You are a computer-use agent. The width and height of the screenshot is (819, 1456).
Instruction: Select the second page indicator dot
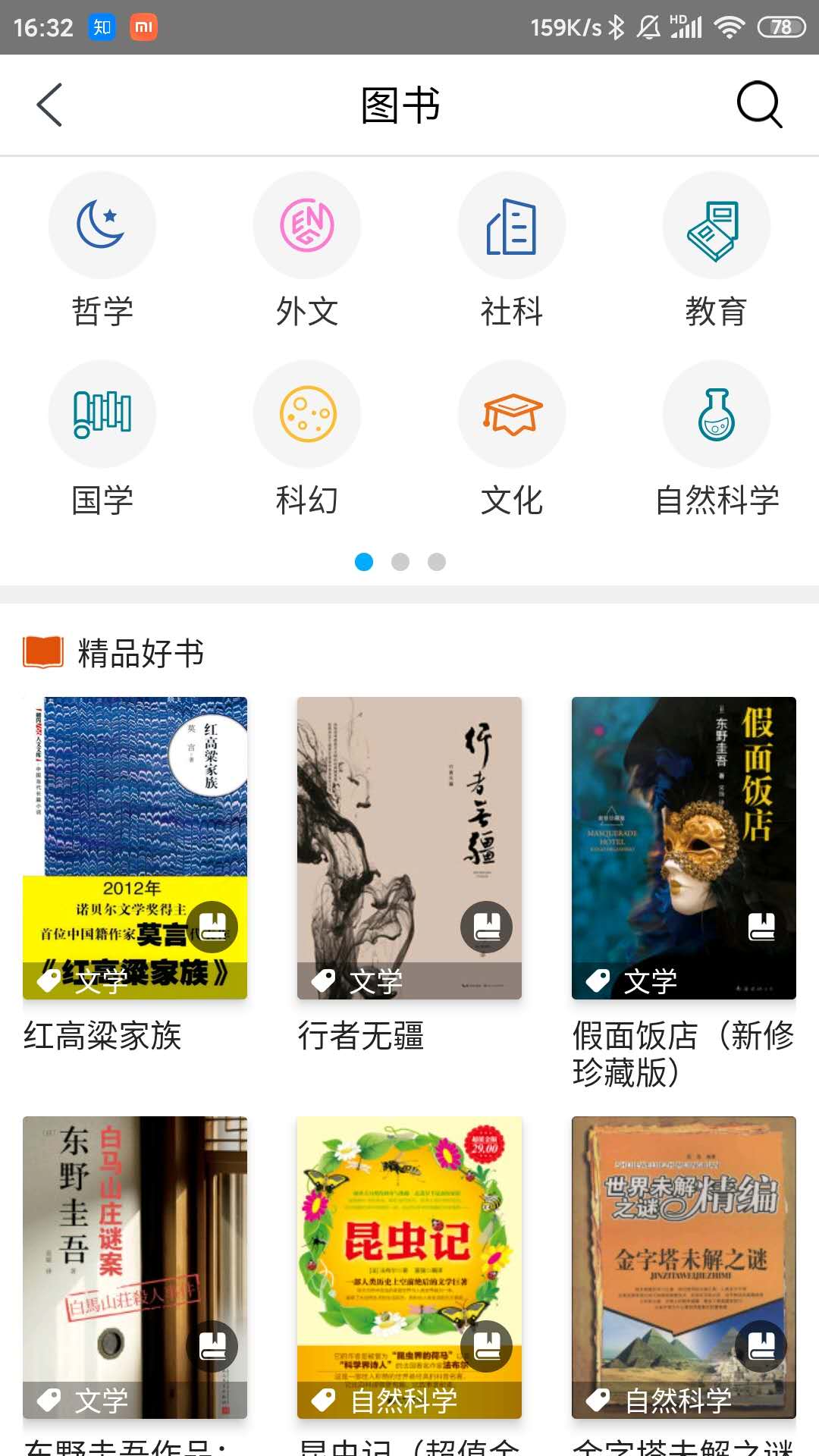tap(401, 563)
